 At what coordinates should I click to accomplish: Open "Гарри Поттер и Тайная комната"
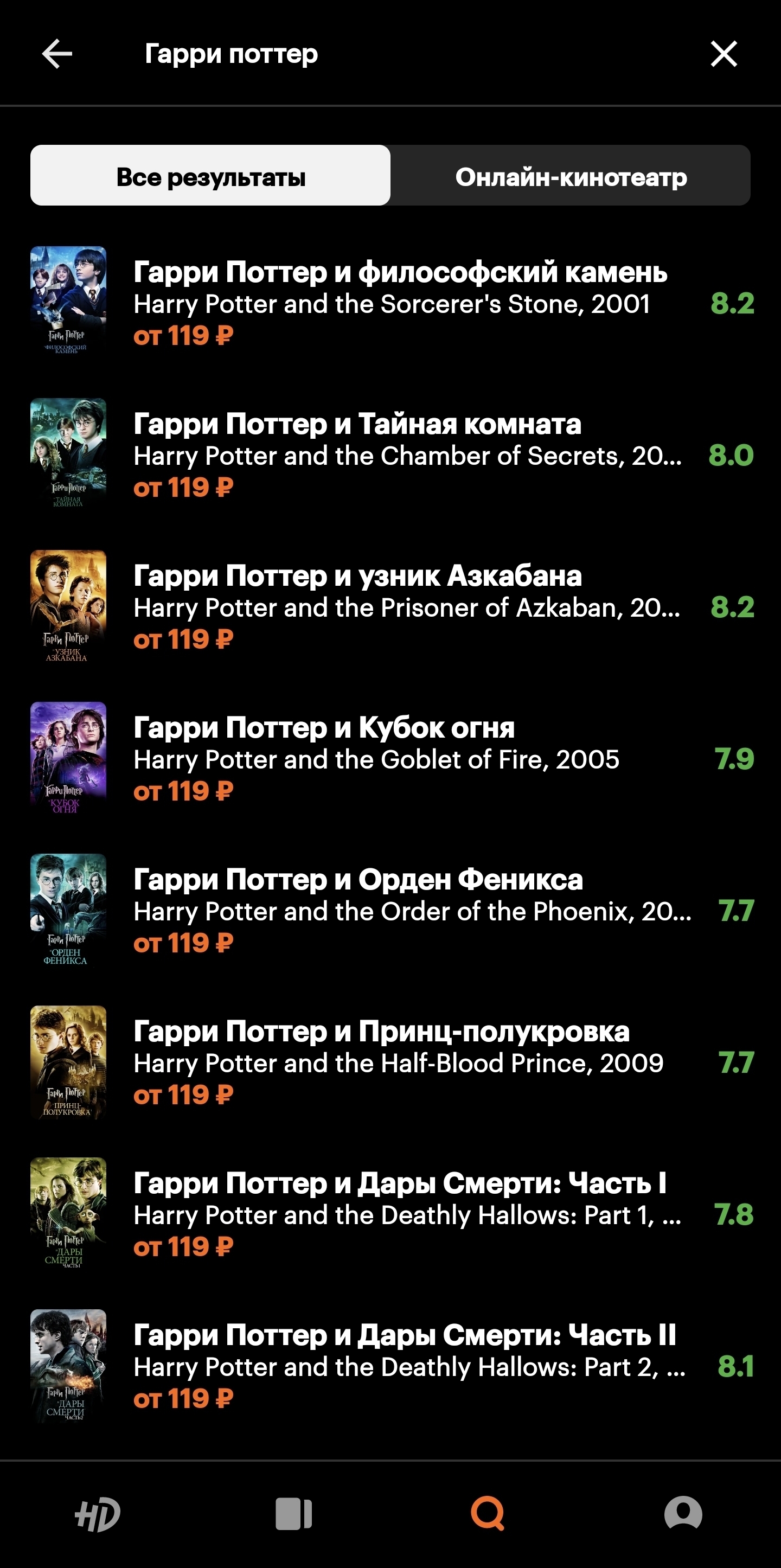(x=357, y=424)
